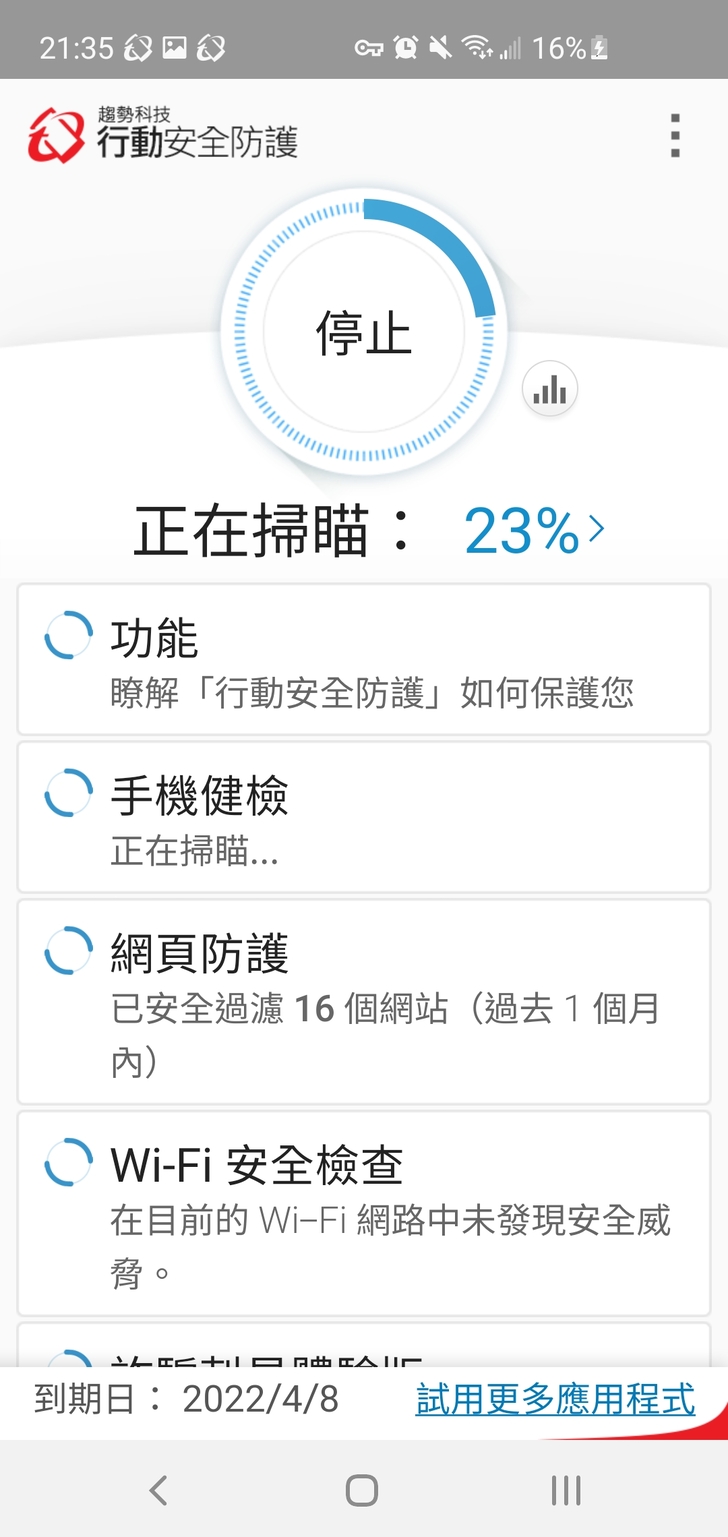Tap the 試用更多應用程式 link
The width and height of the screenshot is (728, 1537).
555,1399
